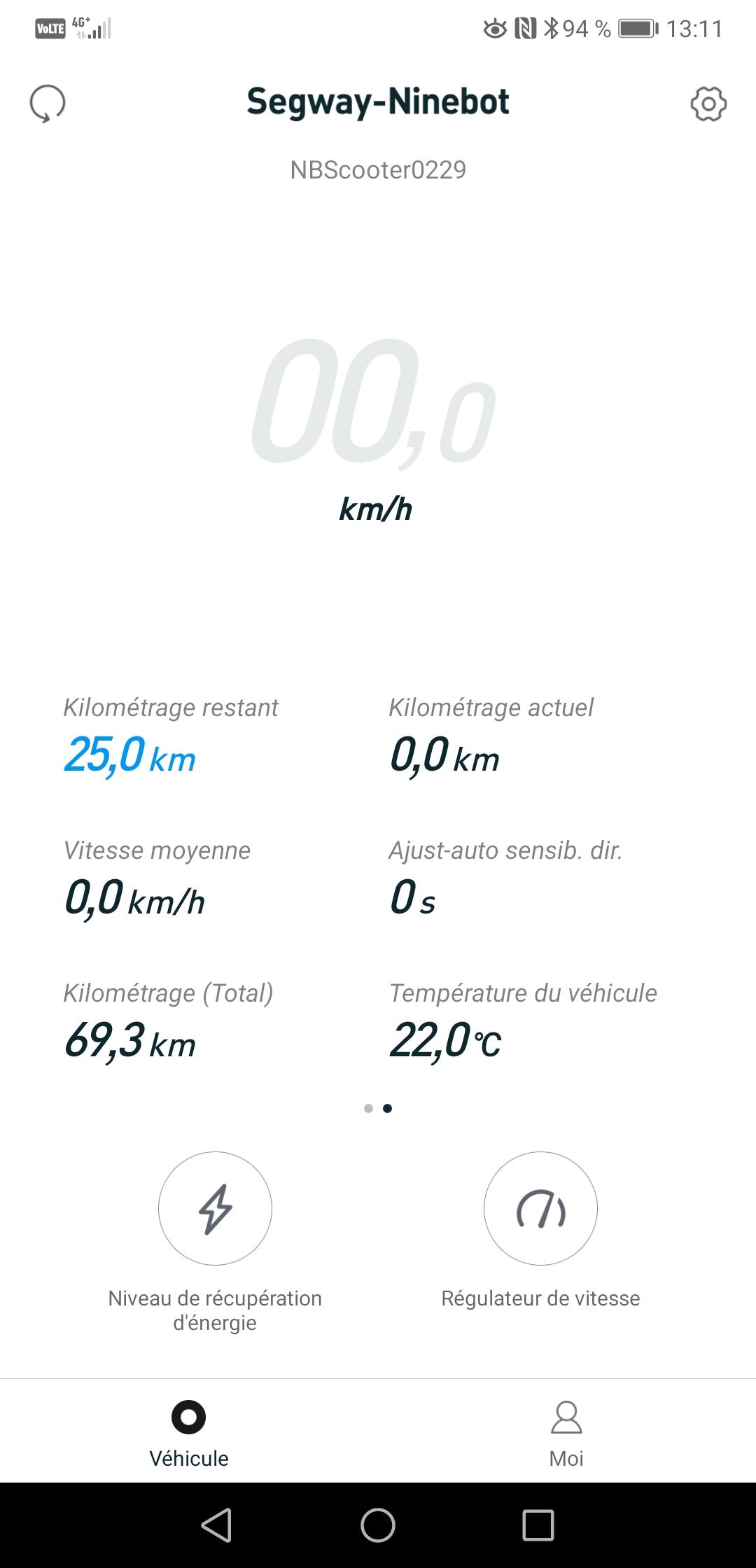Tap the first page indicator dot
The height and width of the screenshot is (1568, 756).
pos(369,1108)
